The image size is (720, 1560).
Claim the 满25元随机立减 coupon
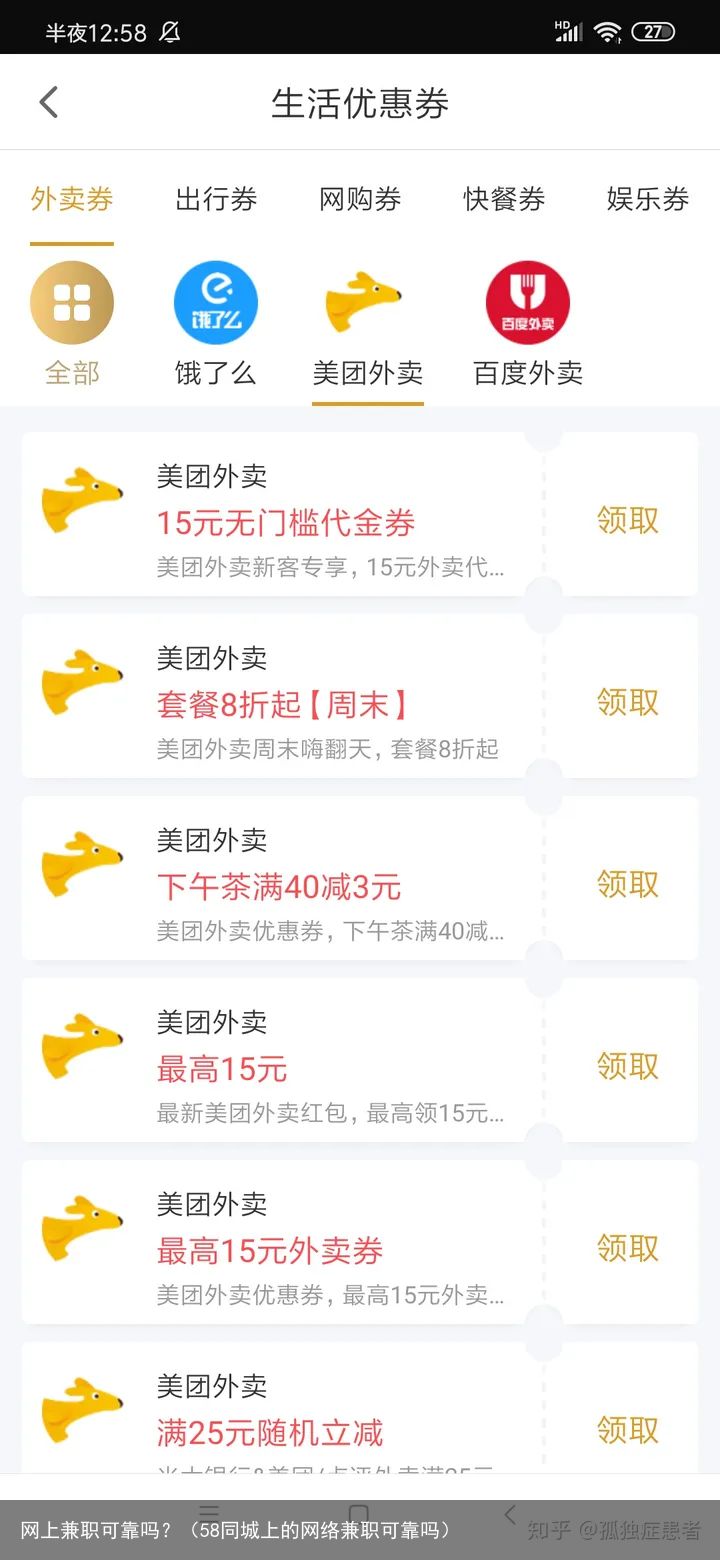pyautogui.click(x=628, y=1430)
